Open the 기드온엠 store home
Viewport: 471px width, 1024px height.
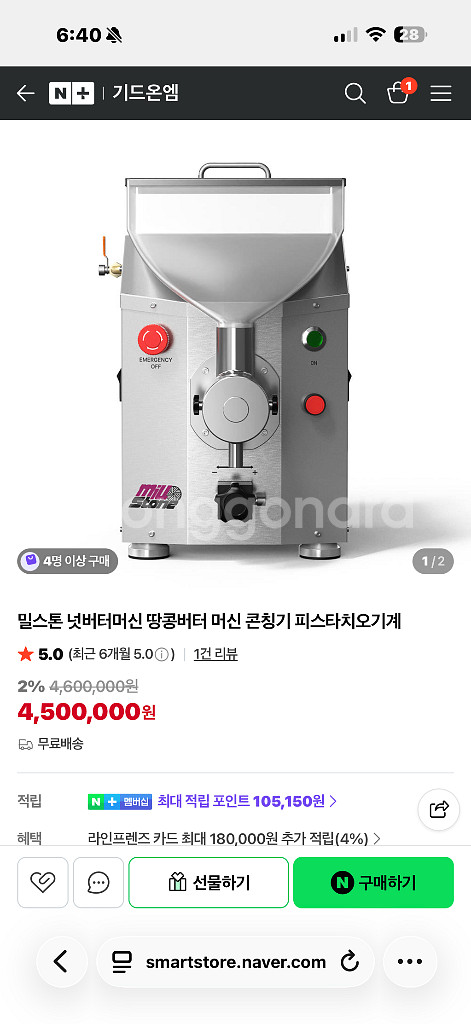[145, 93]
